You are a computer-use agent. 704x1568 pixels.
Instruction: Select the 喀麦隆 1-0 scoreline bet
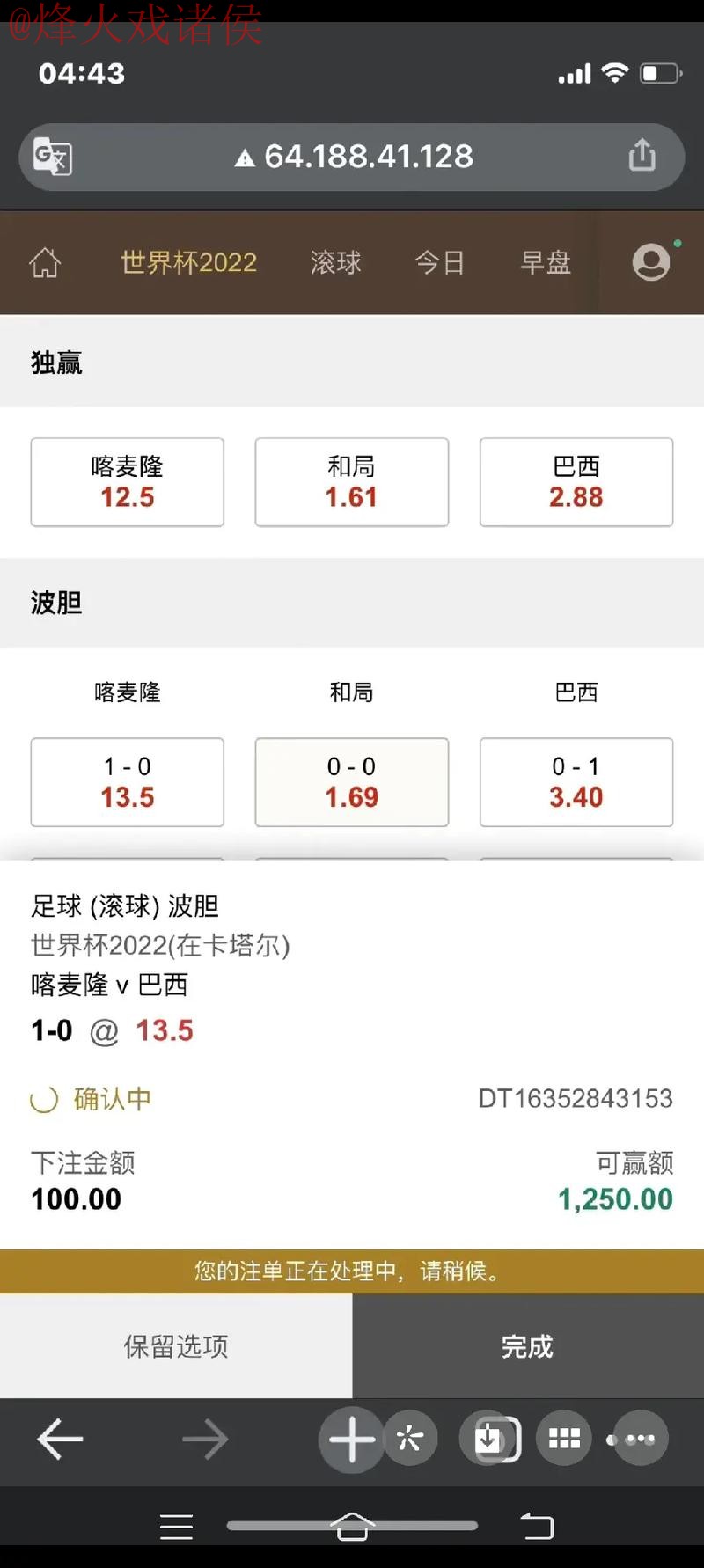(127, 781)
